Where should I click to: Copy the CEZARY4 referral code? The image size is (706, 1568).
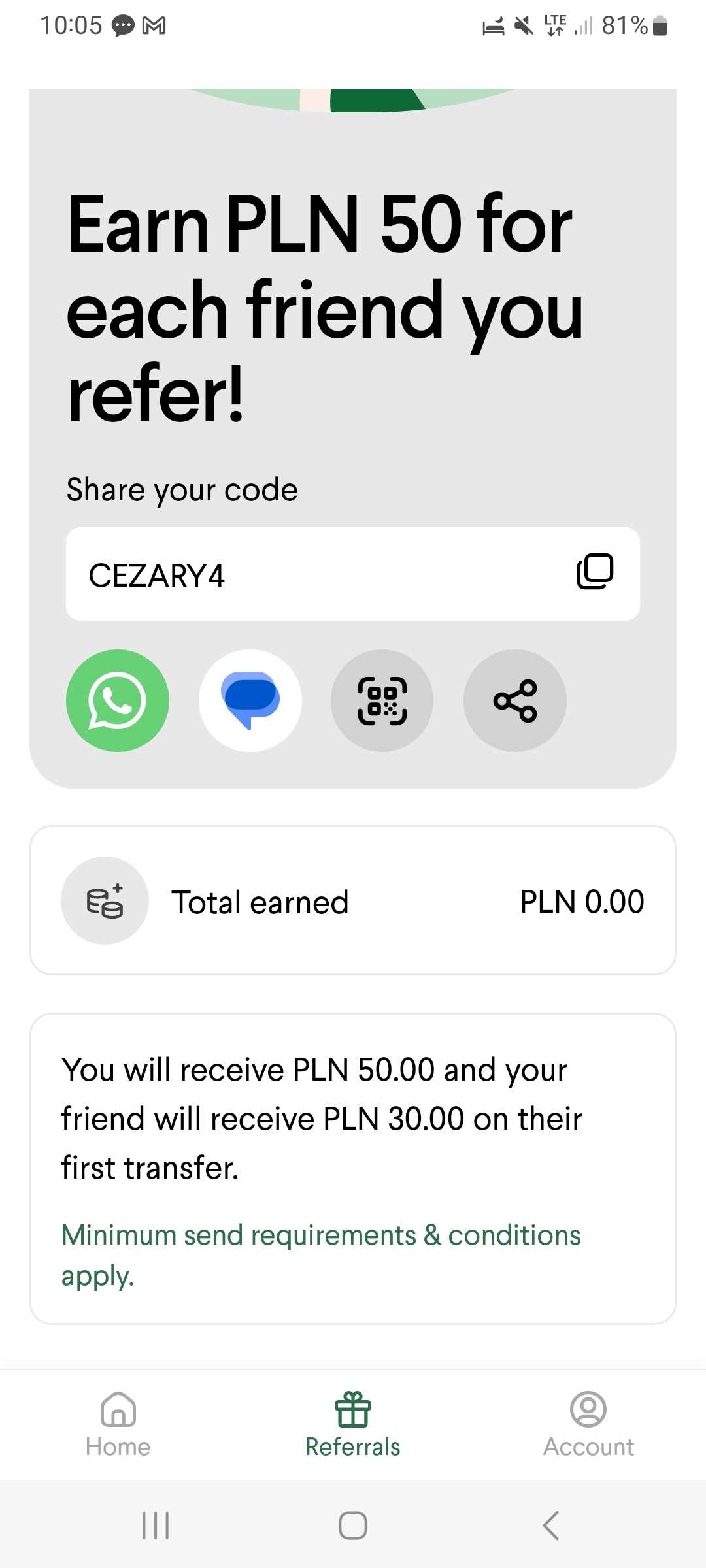(x=595, y=572)
